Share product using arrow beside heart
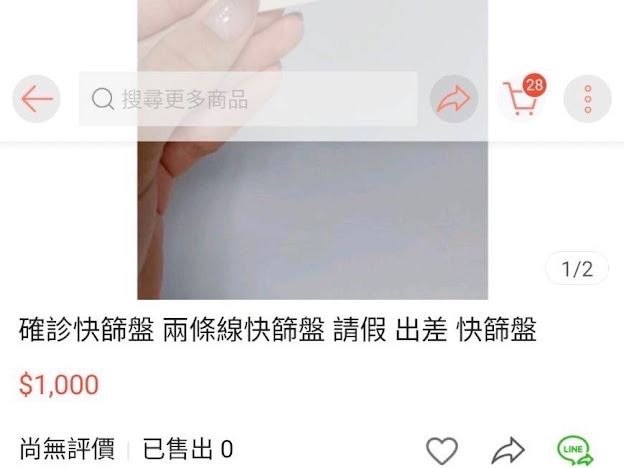This screenshot has height=468, width=624. (509, 450)
